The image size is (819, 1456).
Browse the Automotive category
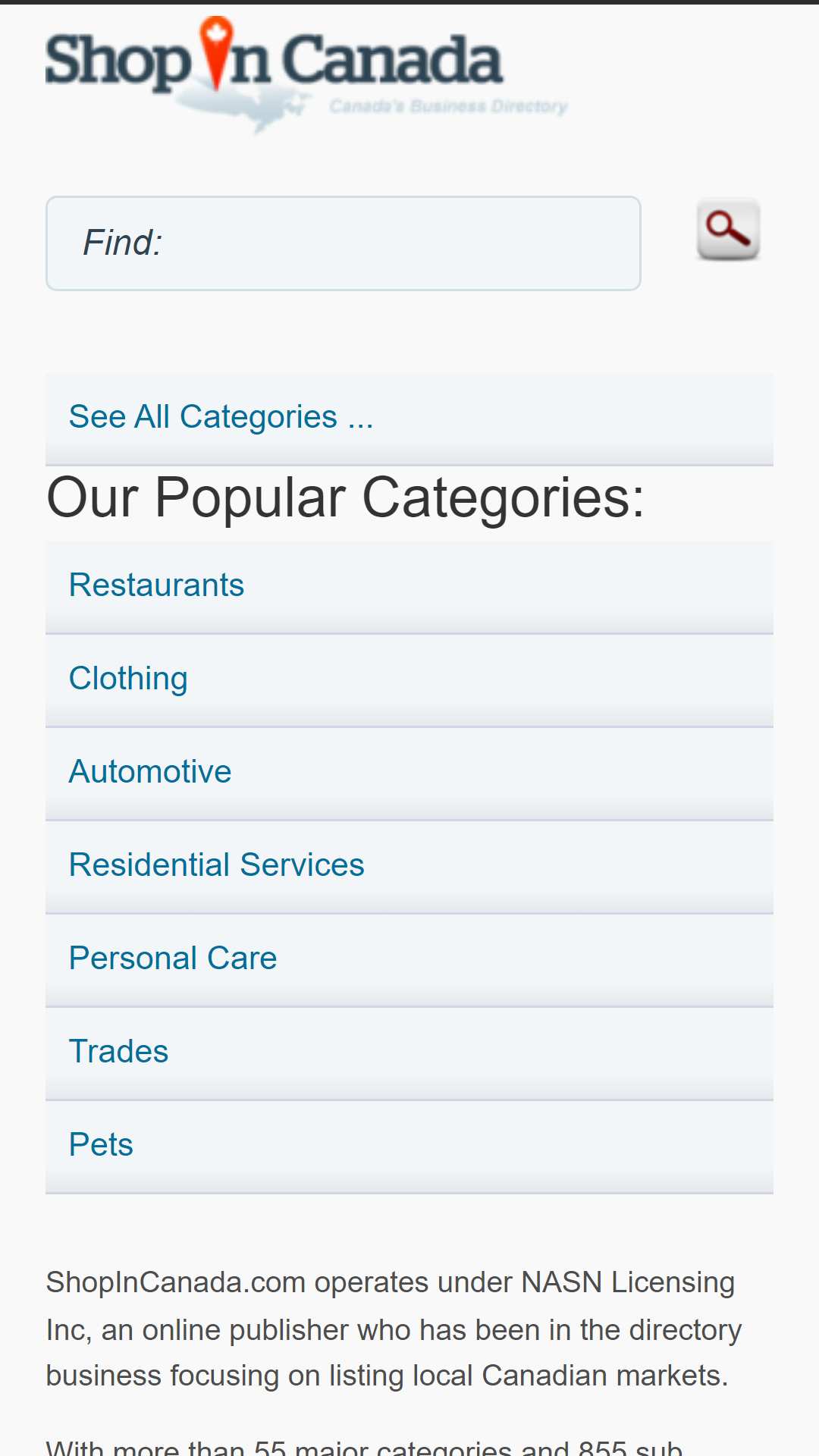[409, 774]
